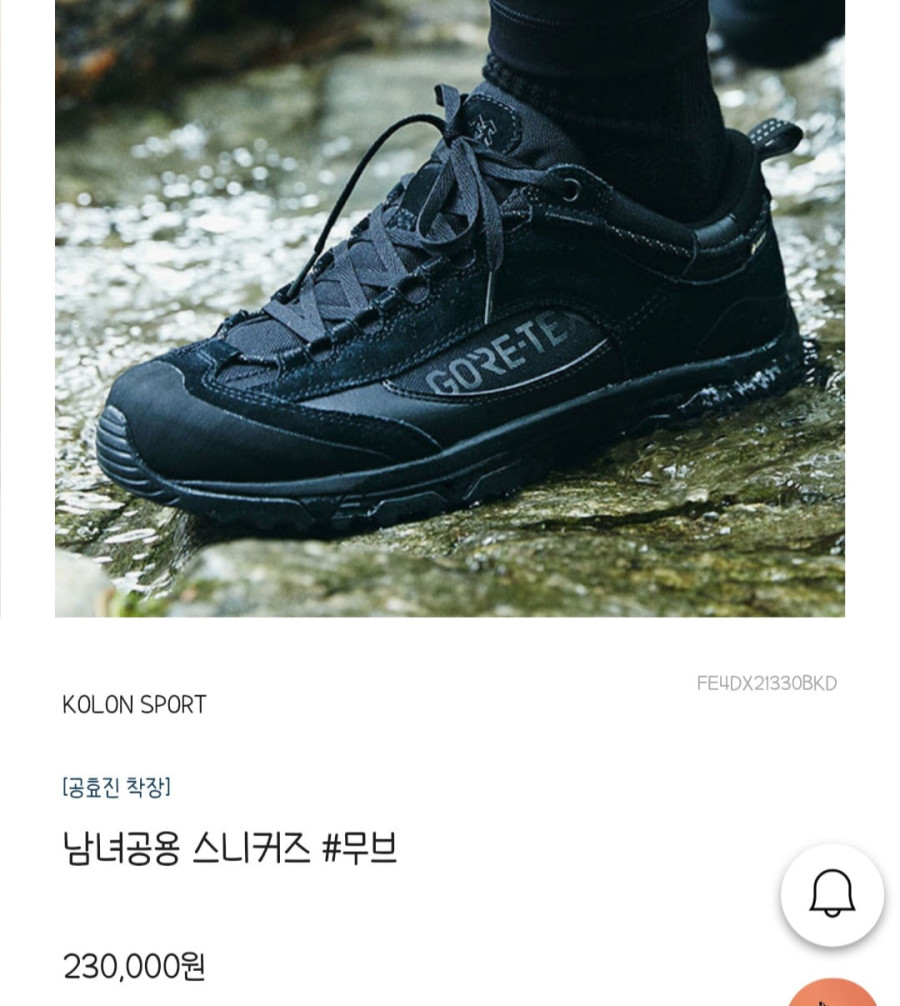Open the notification bell floating button

pos(832,894)
